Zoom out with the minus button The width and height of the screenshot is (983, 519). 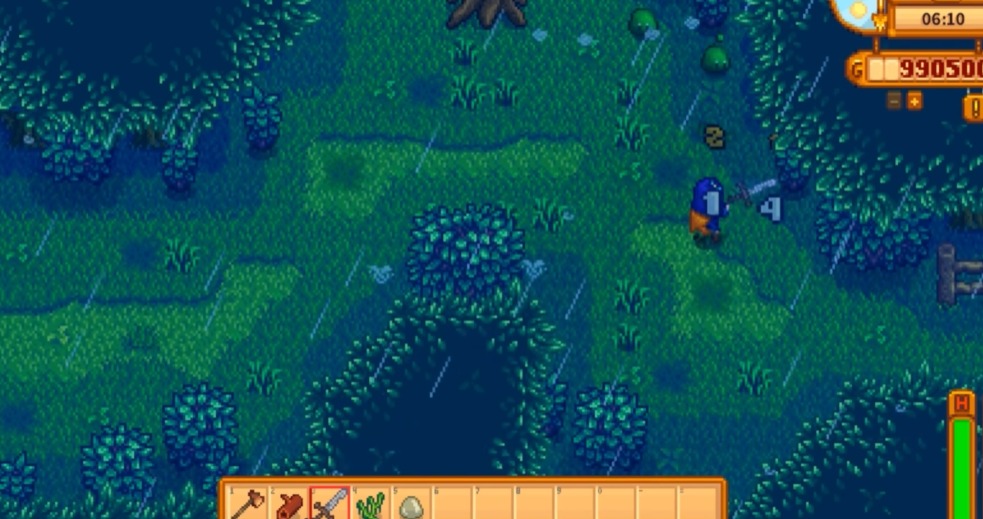(x=894, y=100)
